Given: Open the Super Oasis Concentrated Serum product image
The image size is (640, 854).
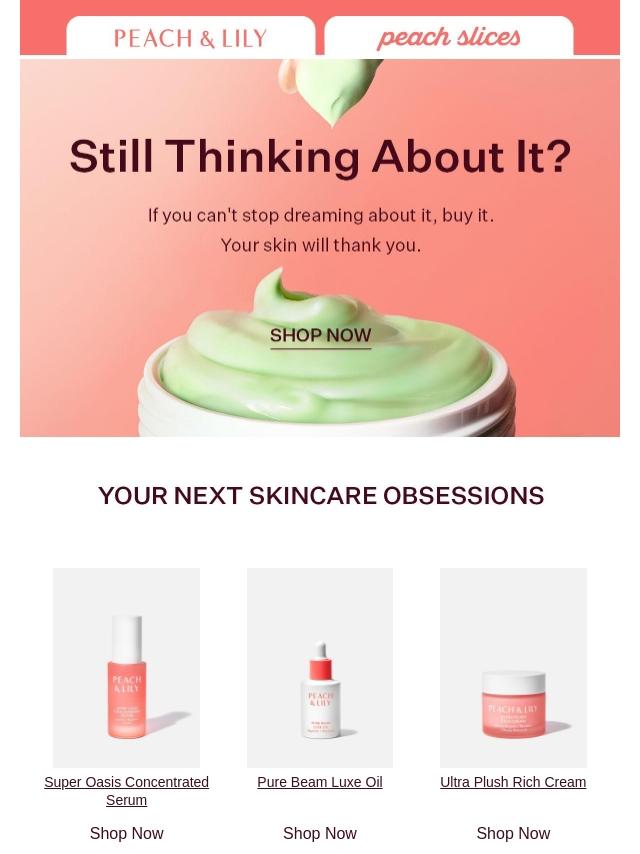Looking at the screenshot, I should coord(126,667).
